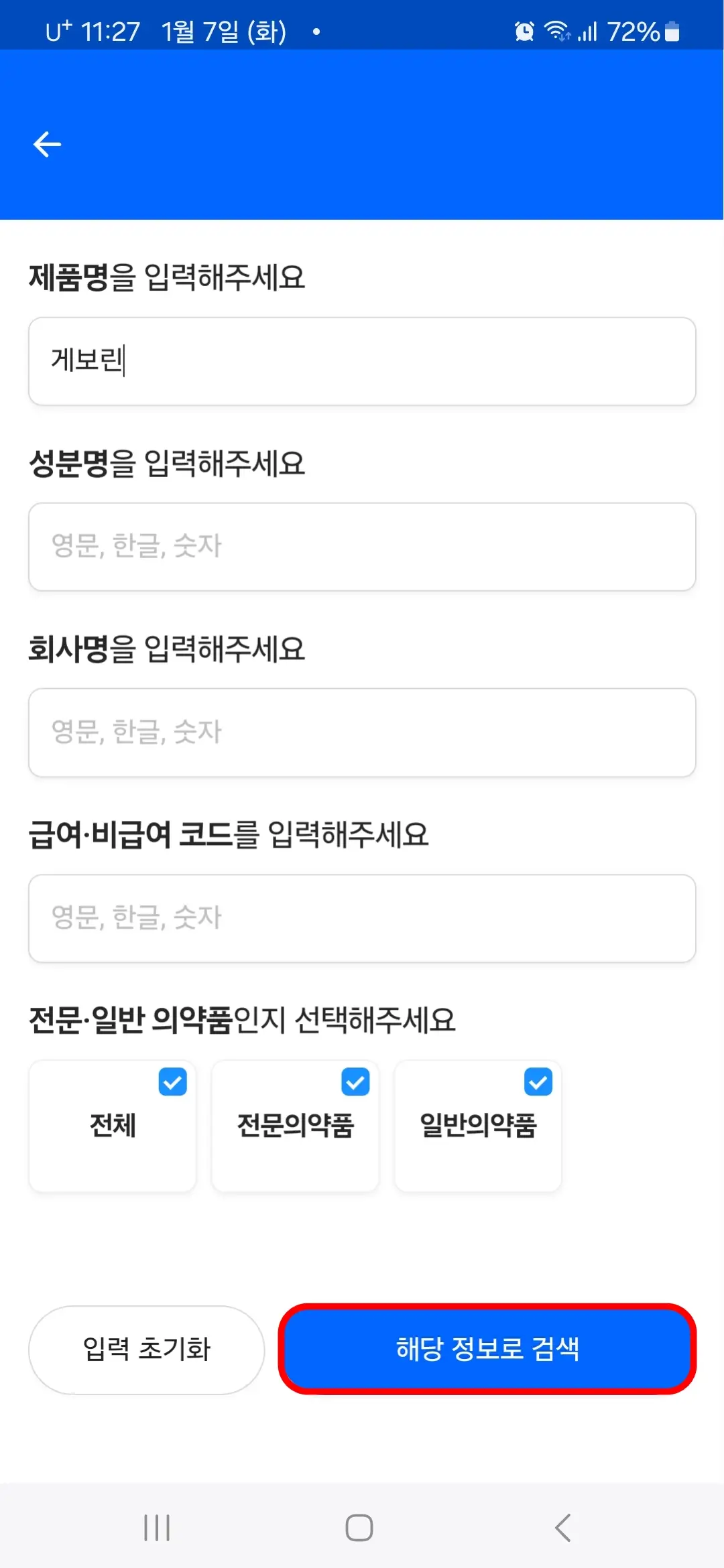The width and height of the screenshot is (724, 1568).
Task: Uncheck the 전체 checkbox
Action: coord(172,1082)
